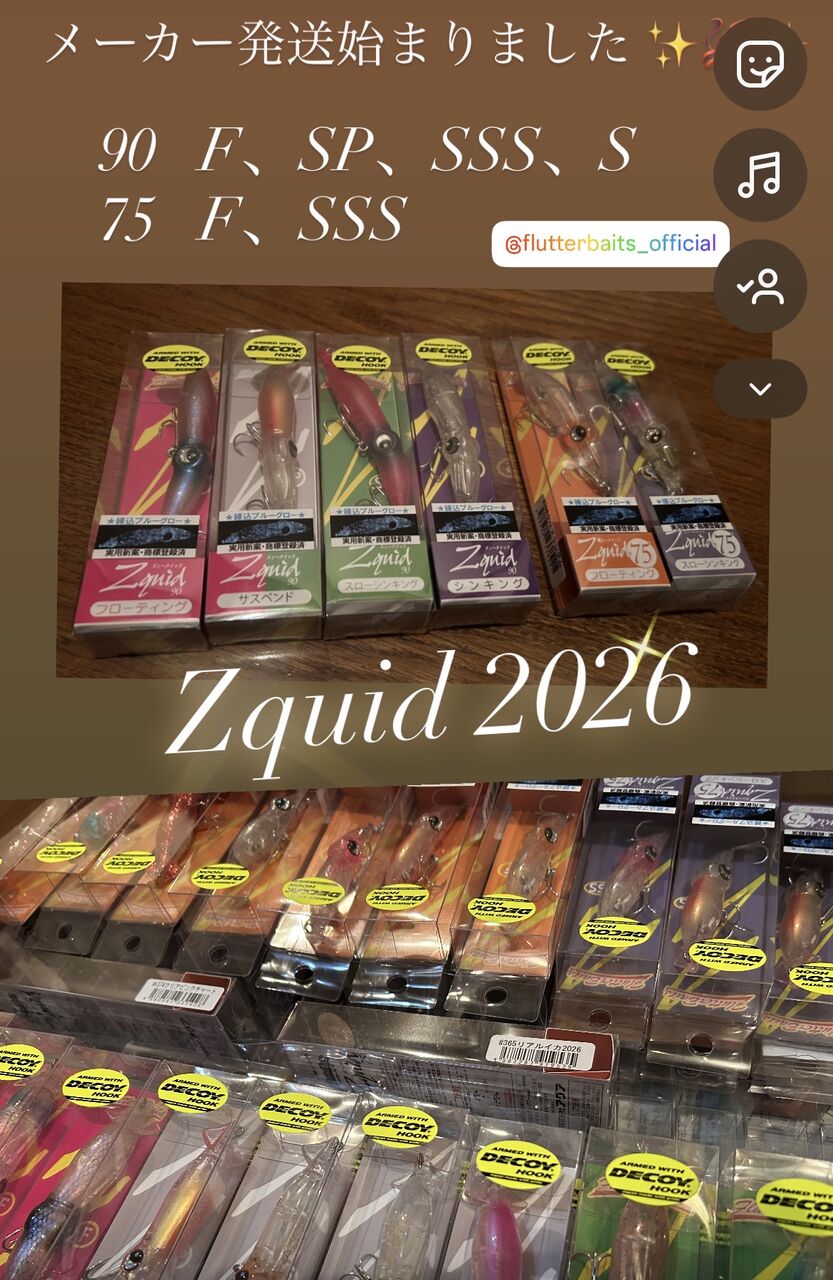This screenshot has height=1280, width=833.
Task: Open the tag people tool
Action: point(760,286)
